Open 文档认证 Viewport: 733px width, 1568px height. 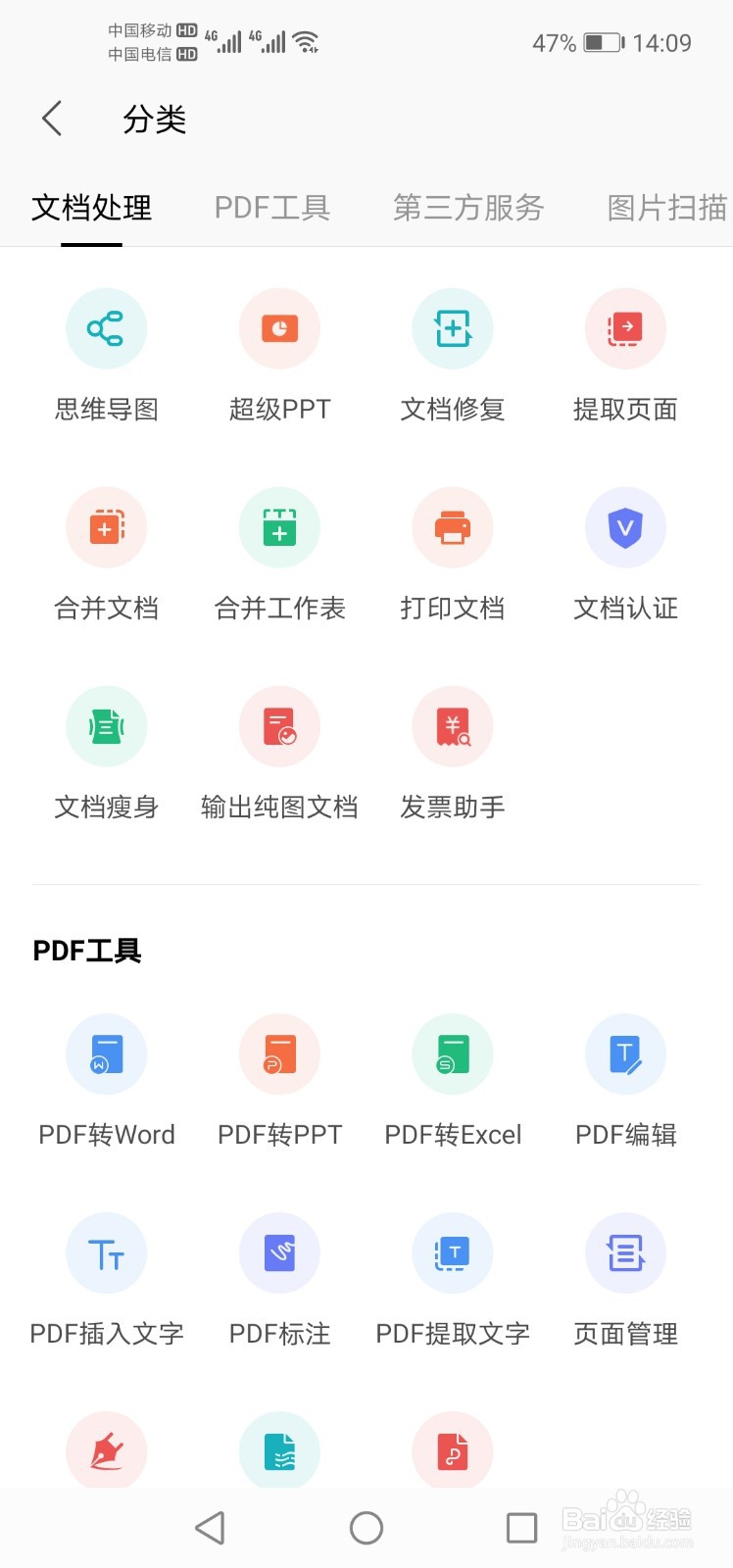(625, 528)
